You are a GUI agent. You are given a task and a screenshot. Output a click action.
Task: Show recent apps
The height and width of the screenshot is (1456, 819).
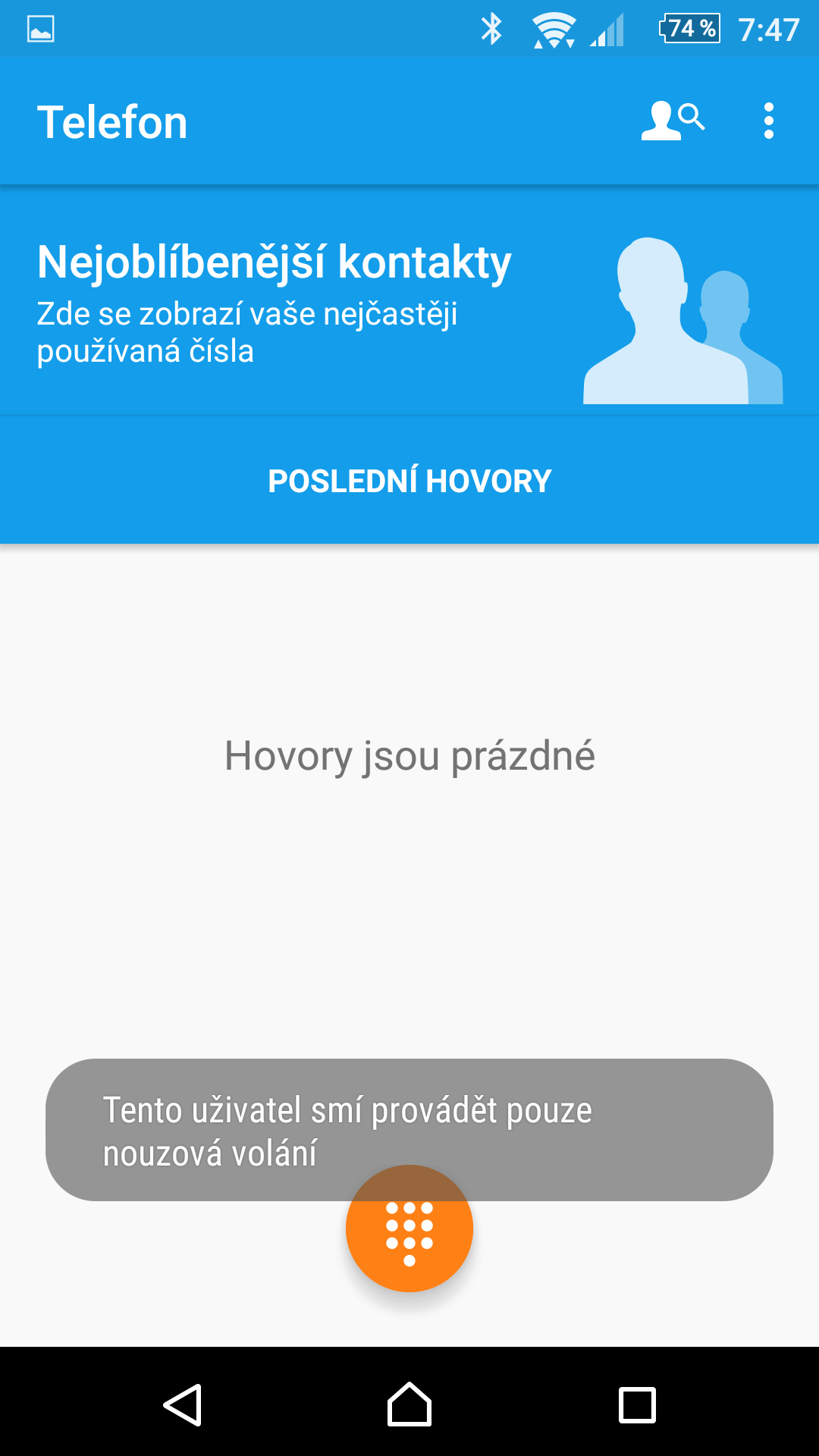pos(637,1405)
